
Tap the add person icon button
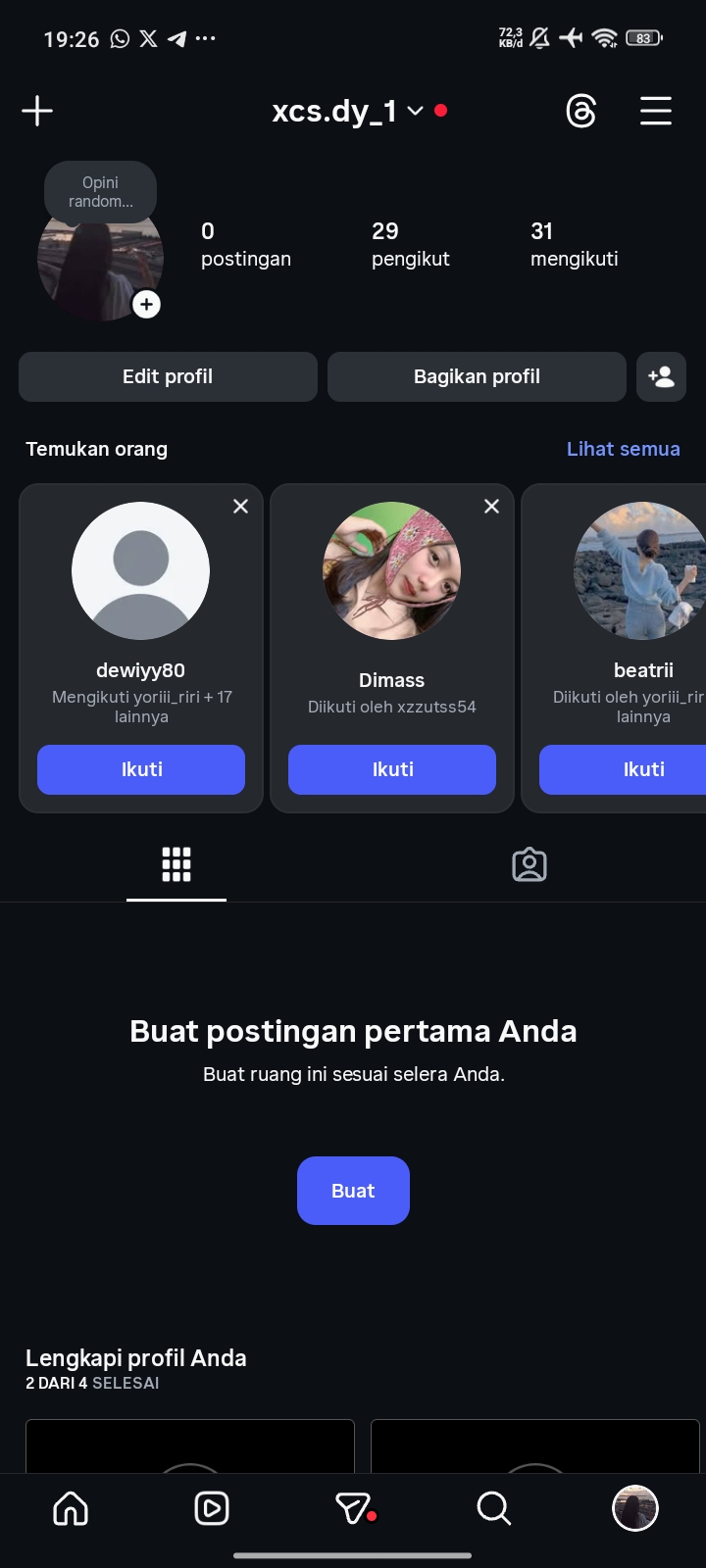click(661, 376)
